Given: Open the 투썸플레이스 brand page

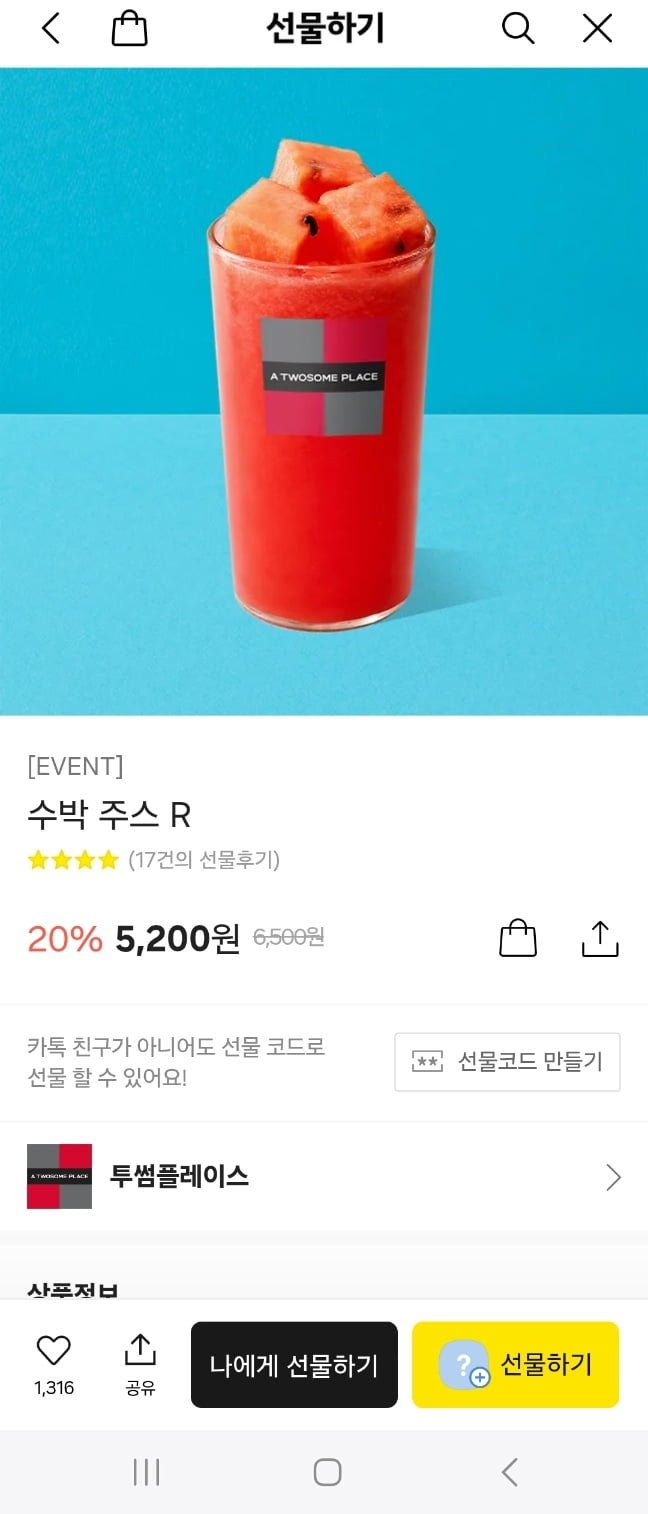Looking at the screenshot, I should (x=324, y=1177).
